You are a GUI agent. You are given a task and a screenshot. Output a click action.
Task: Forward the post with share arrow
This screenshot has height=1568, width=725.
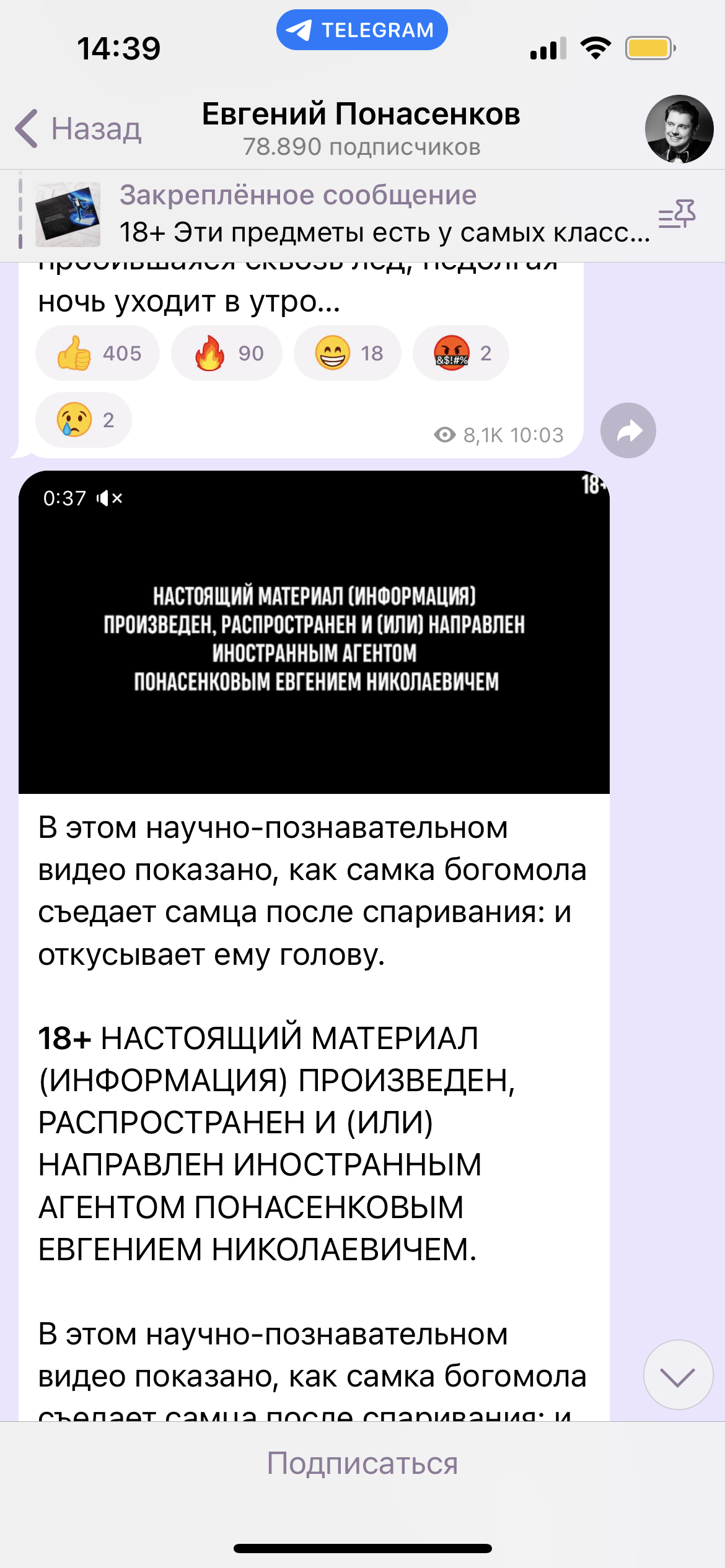628,431
